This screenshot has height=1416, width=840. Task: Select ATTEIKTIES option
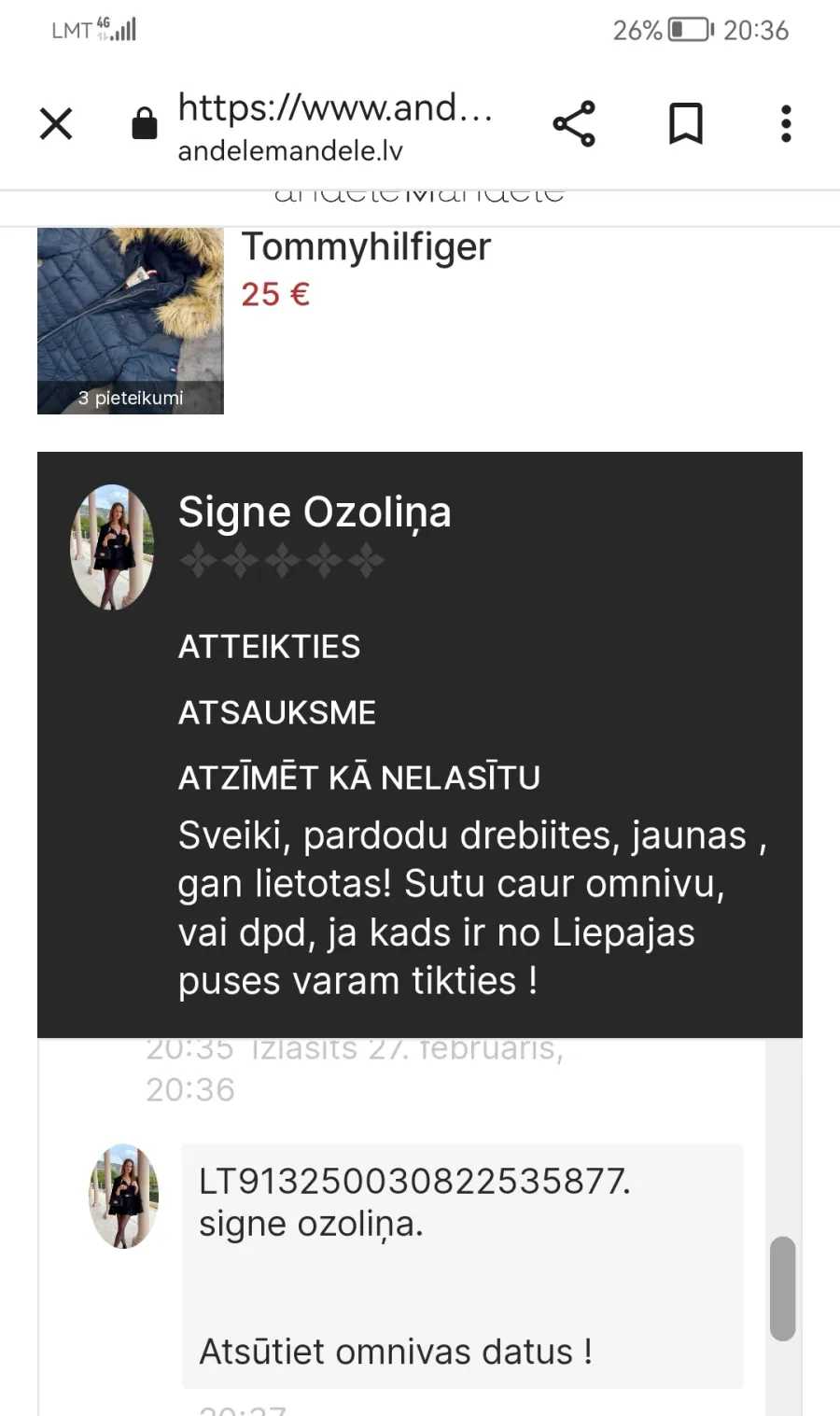[x=269, y=646]
